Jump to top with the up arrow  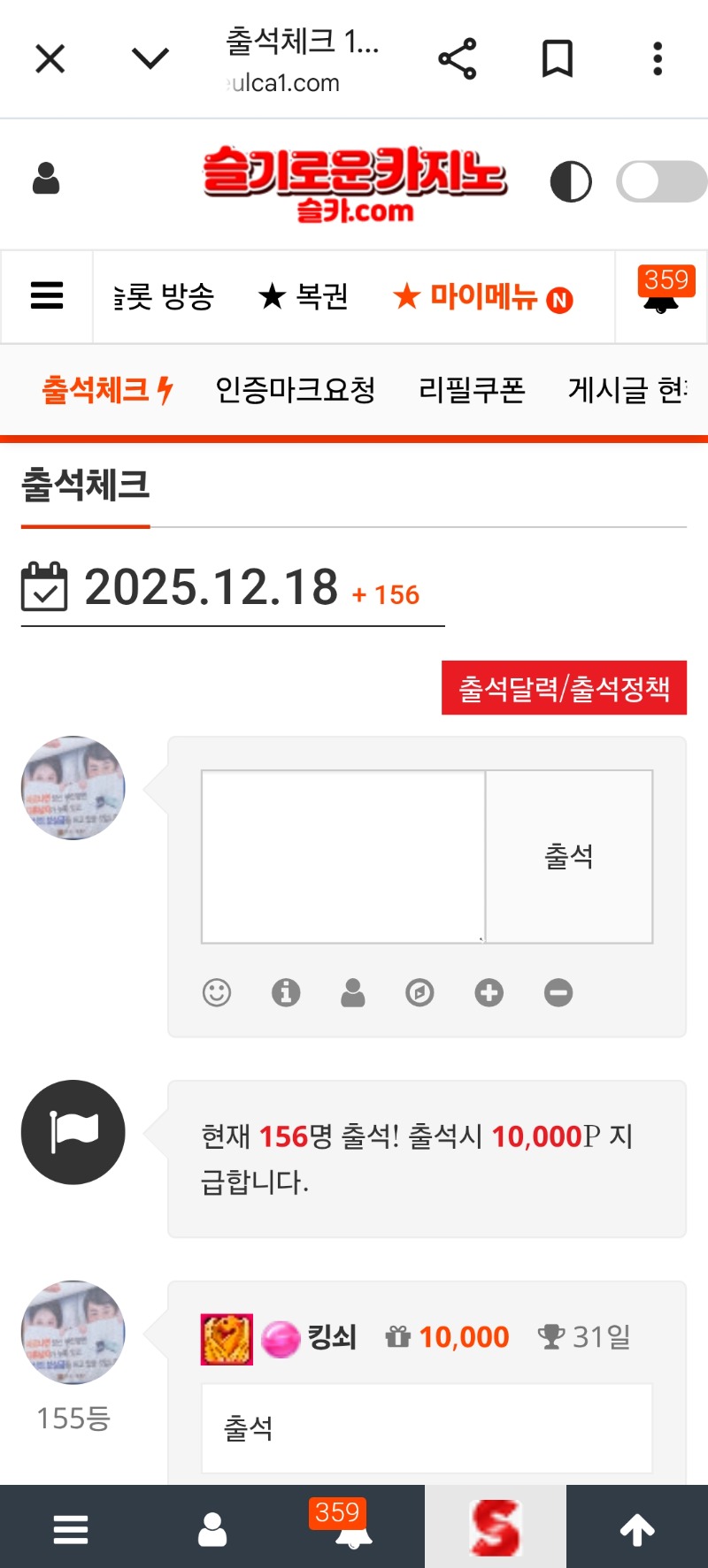pyautogui.click(x=637, y=1528)
